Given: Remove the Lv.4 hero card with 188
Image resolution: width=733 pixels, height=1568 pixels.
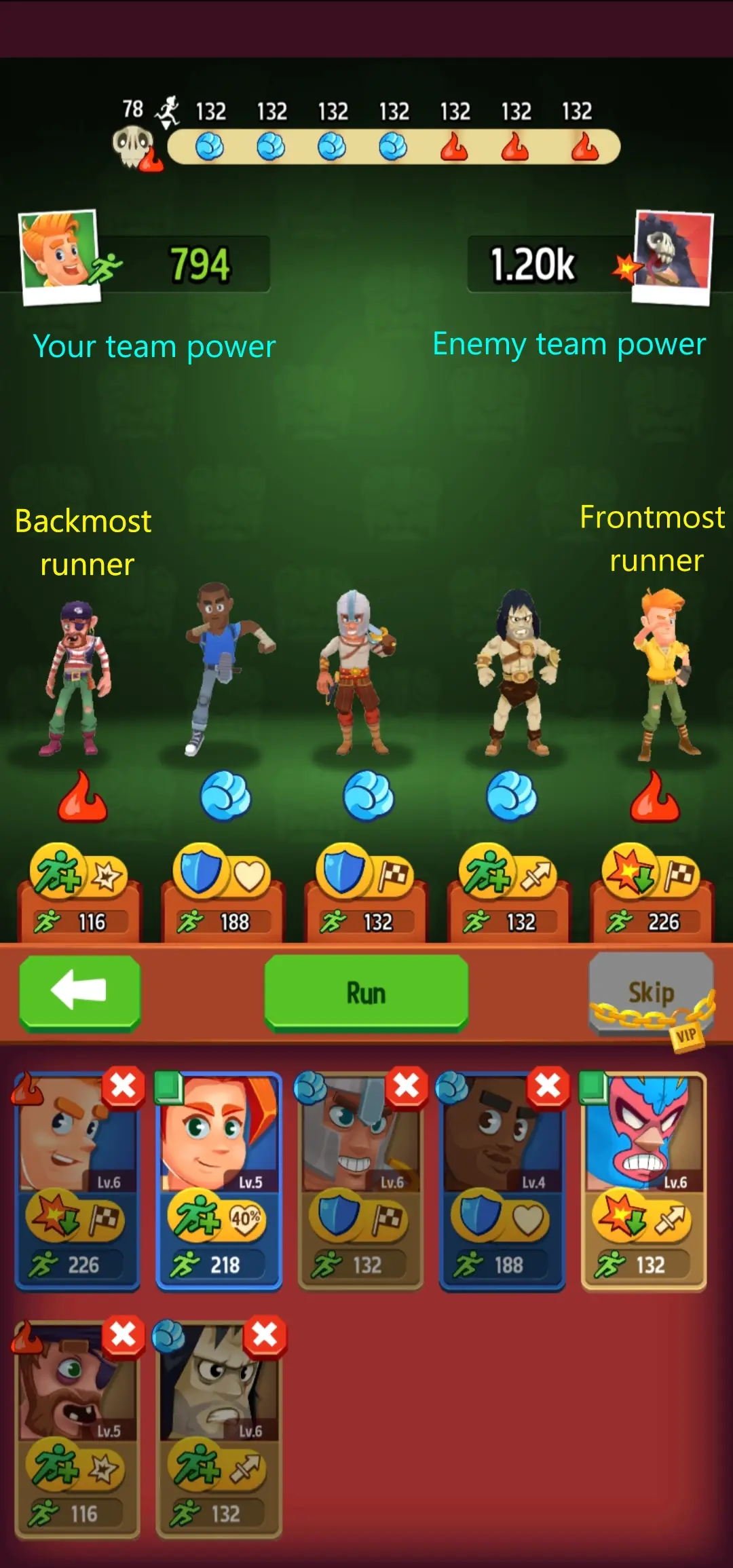Looking at the screenshot, I should pos(548,1087).
